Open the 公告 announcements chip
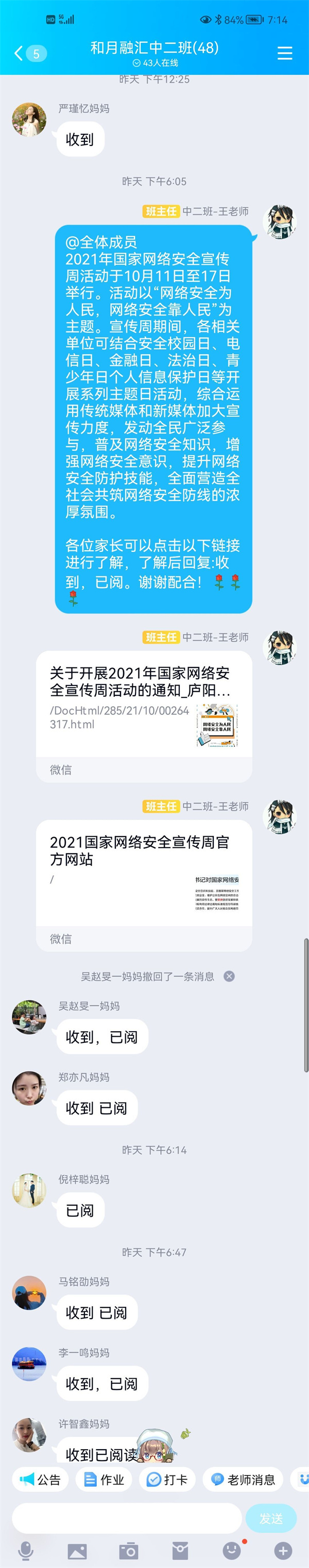 (40, 1480)
